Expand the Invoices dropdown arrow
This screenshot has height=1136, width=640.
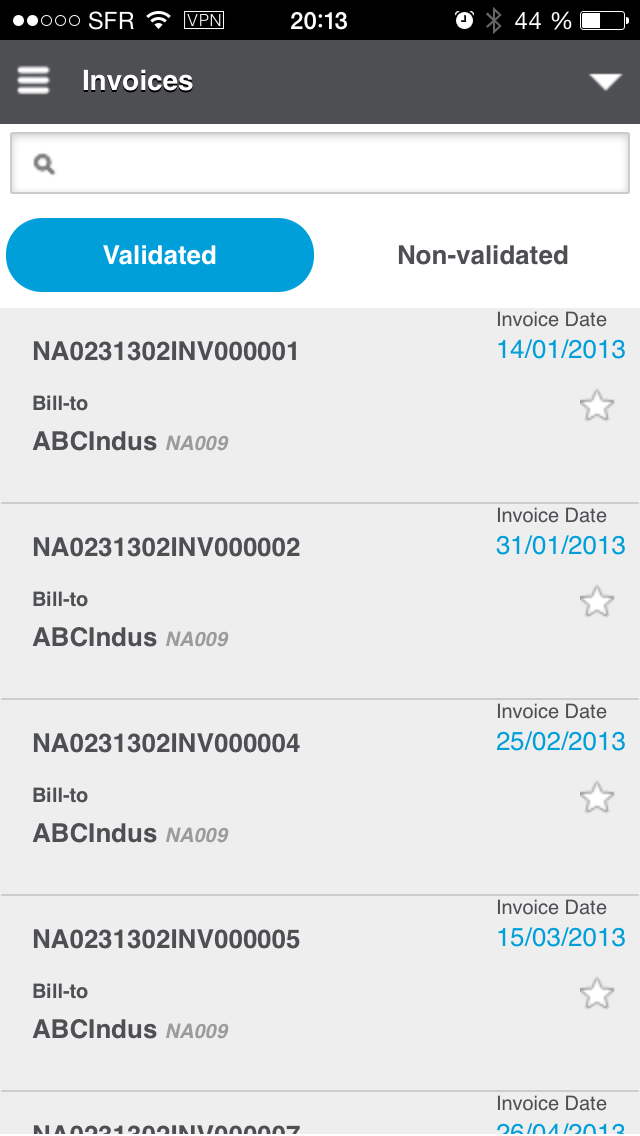tap(606, 82)
